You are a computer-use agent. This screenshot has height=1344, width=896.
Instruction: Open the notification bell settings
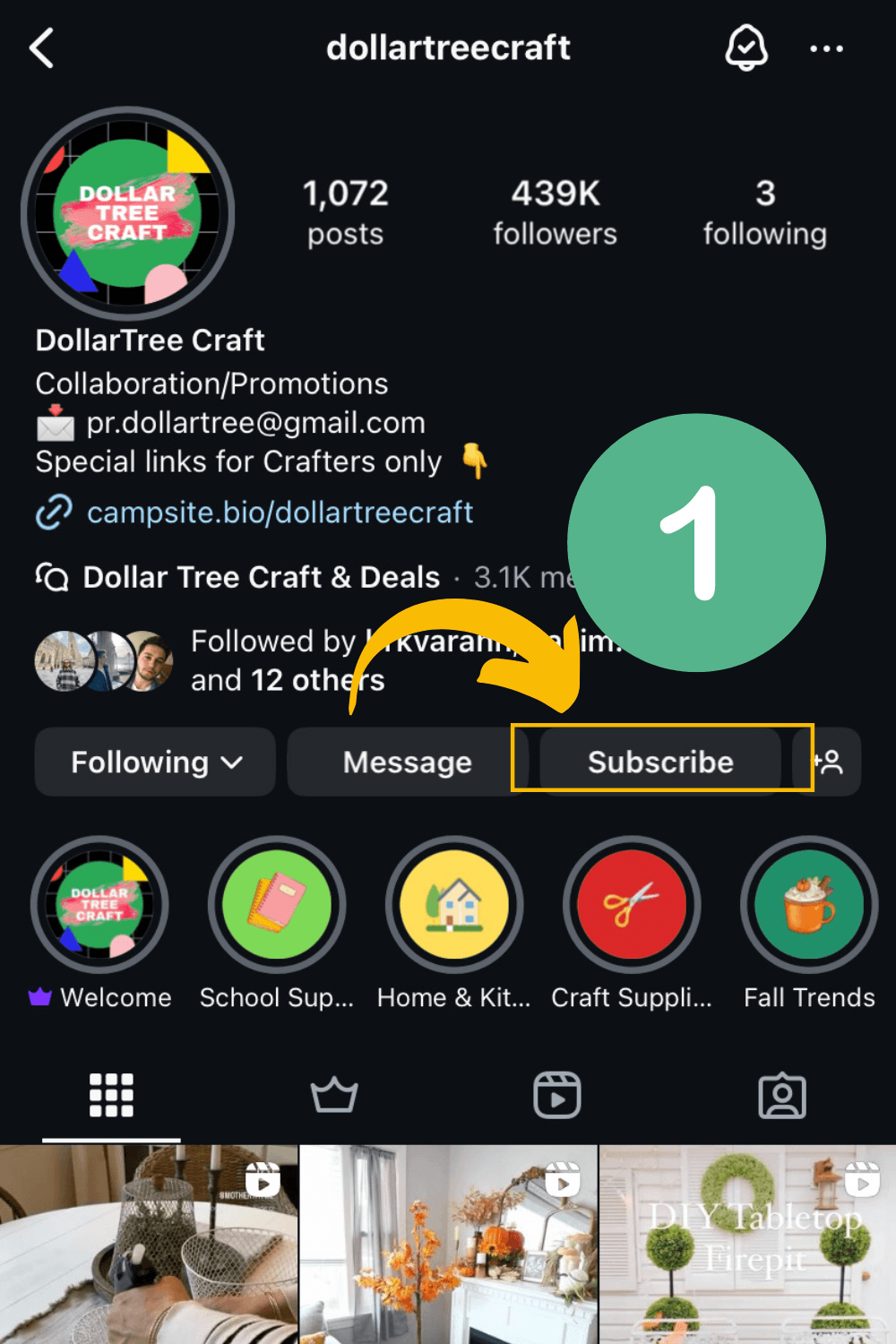745,48
